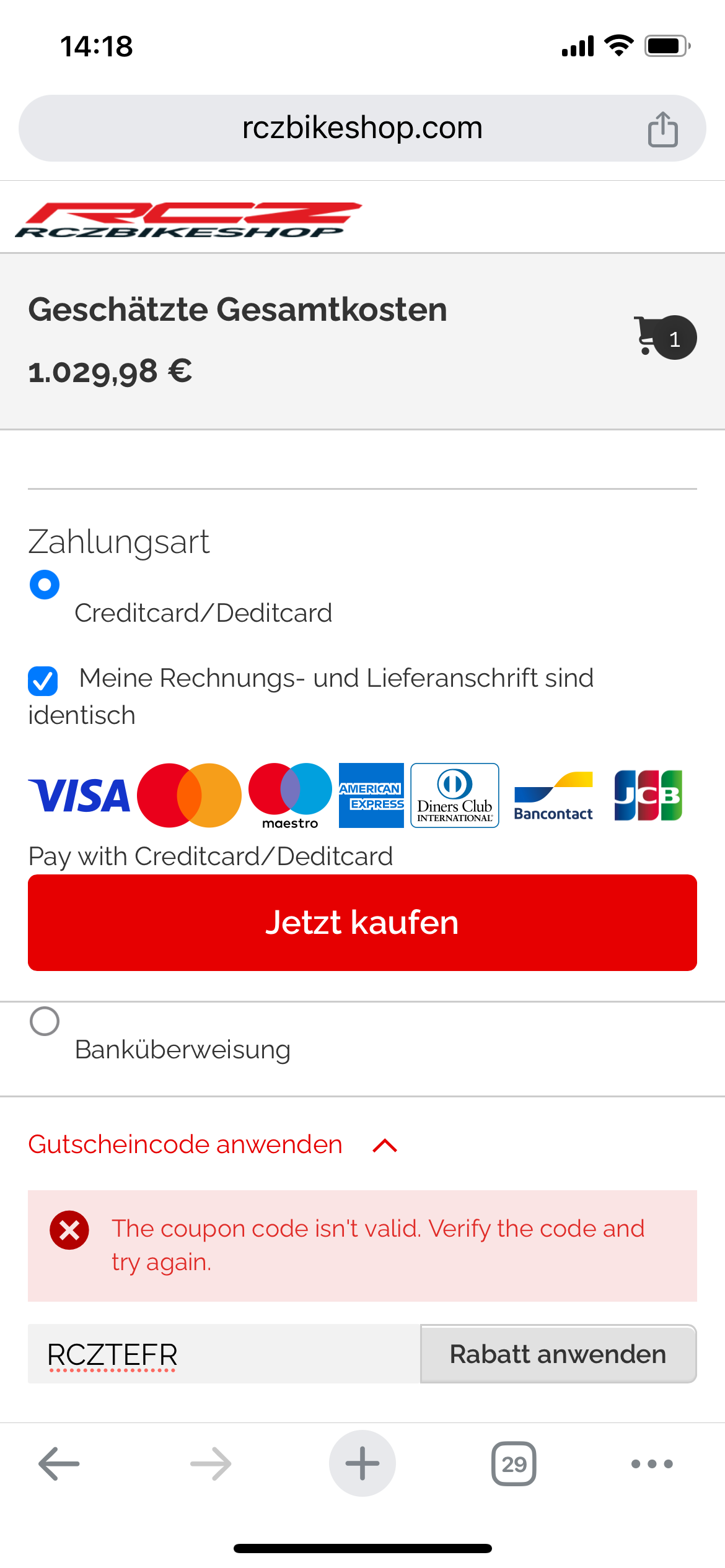Edit the coupon code field RCZTEFR

224,1354
